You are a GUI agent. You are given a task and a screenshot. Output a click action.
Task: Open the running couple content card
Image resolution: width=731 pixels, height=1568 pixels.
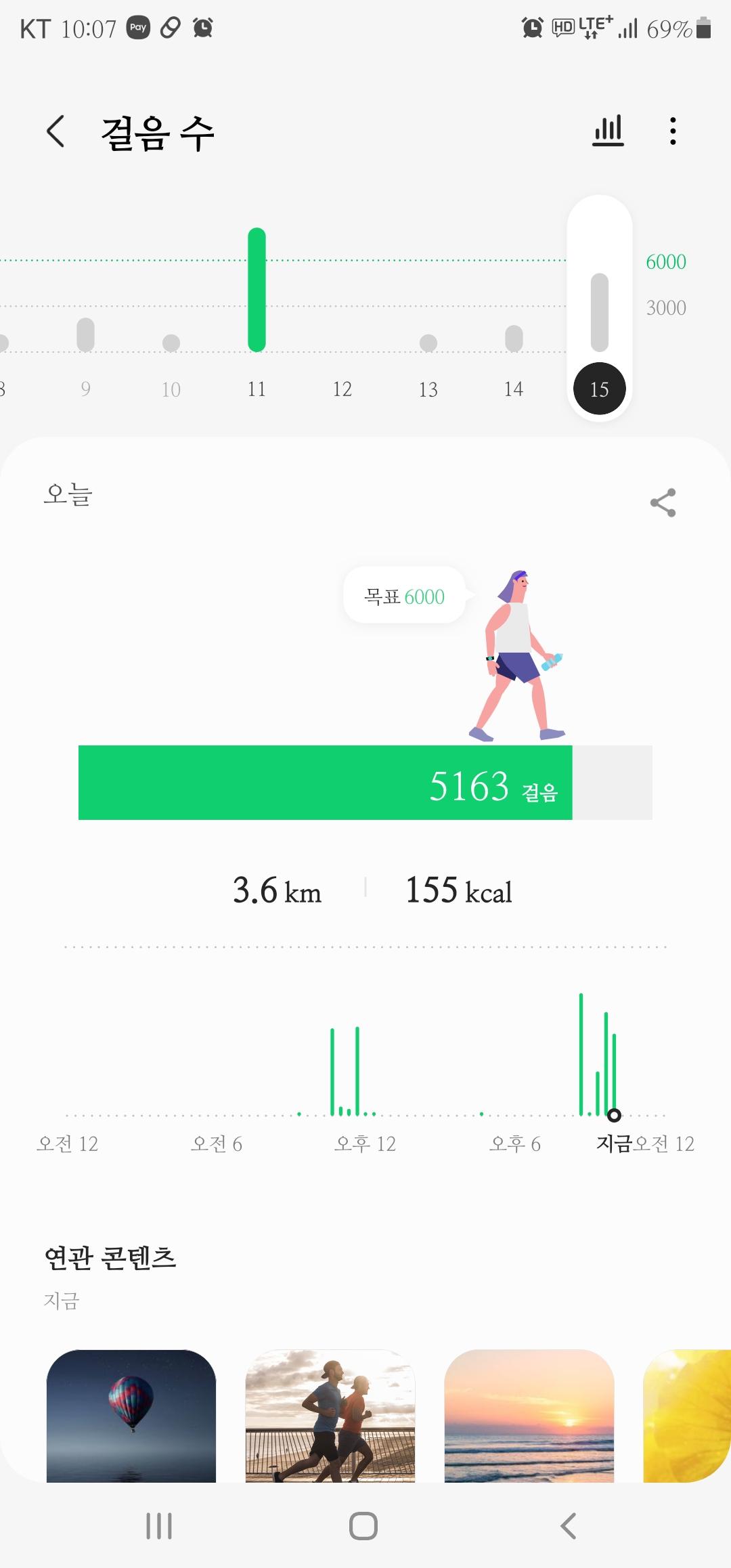[x=330, y=1415]
